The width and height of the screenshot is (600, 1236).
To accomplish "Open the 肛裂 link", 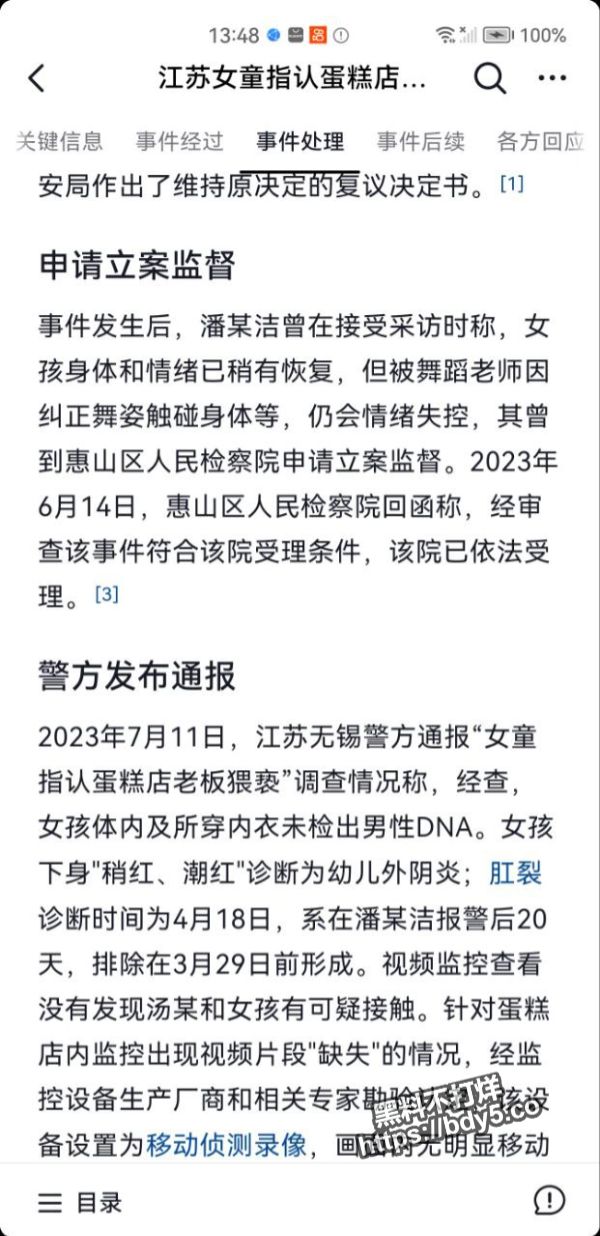I will click(x=515, y=873).
